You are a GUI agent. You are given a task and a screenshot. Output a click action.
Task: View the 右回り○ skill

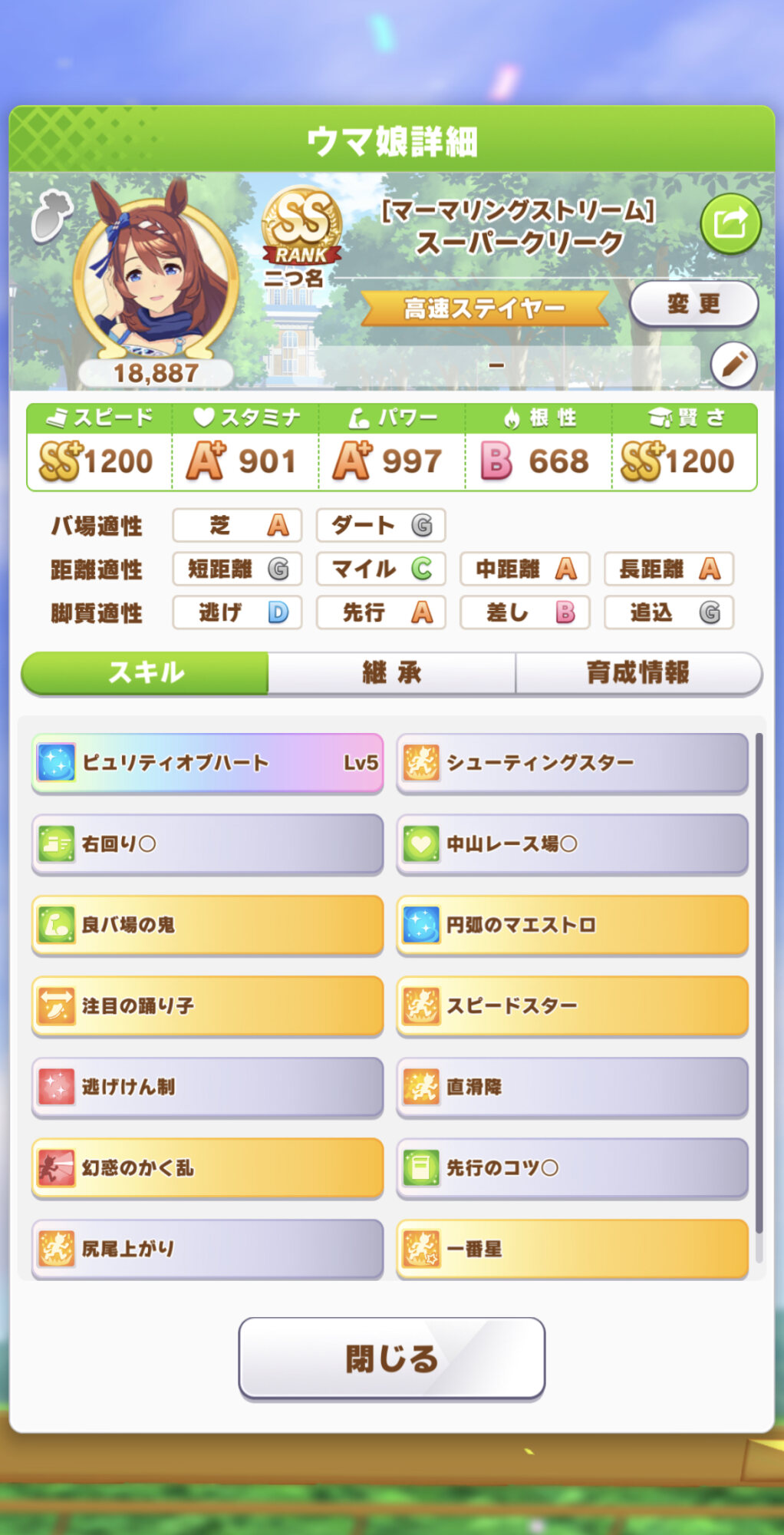[207, 843]
